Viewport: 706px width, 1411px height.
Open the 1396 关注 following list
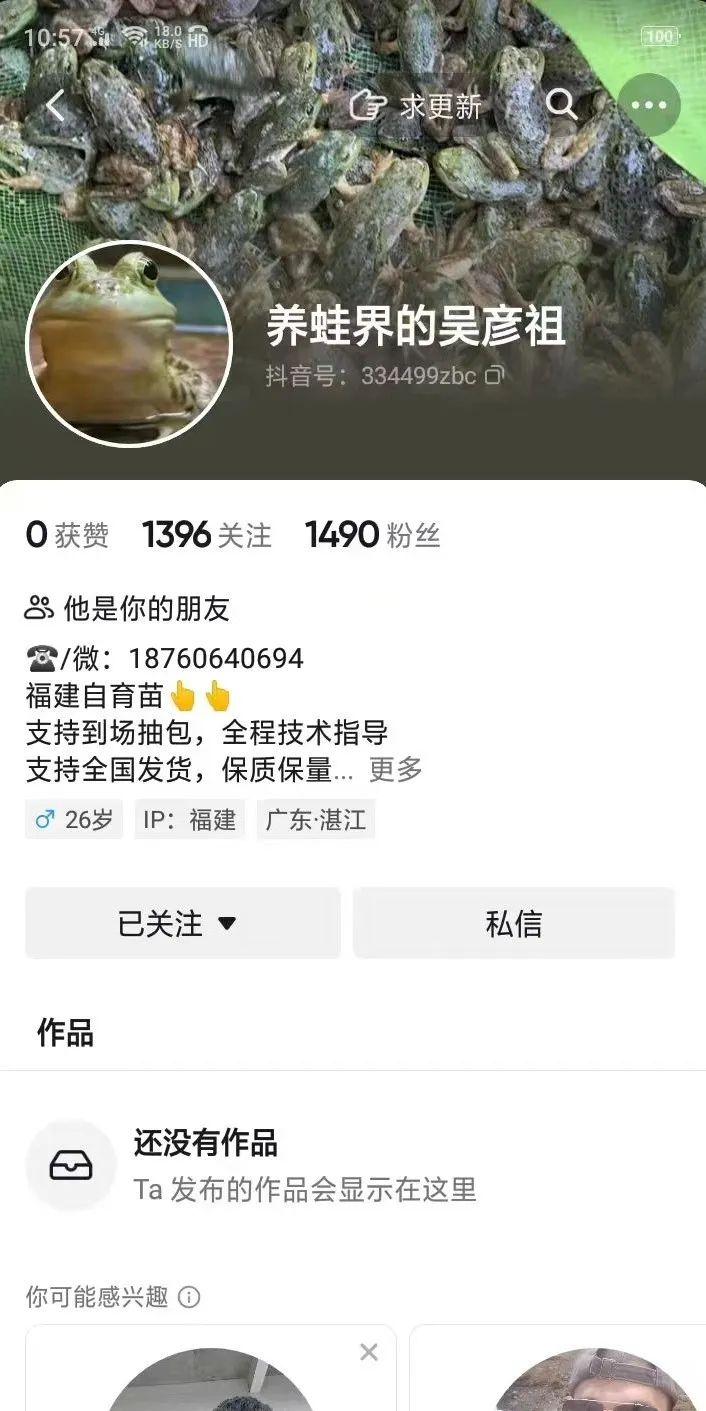point(207,536)
